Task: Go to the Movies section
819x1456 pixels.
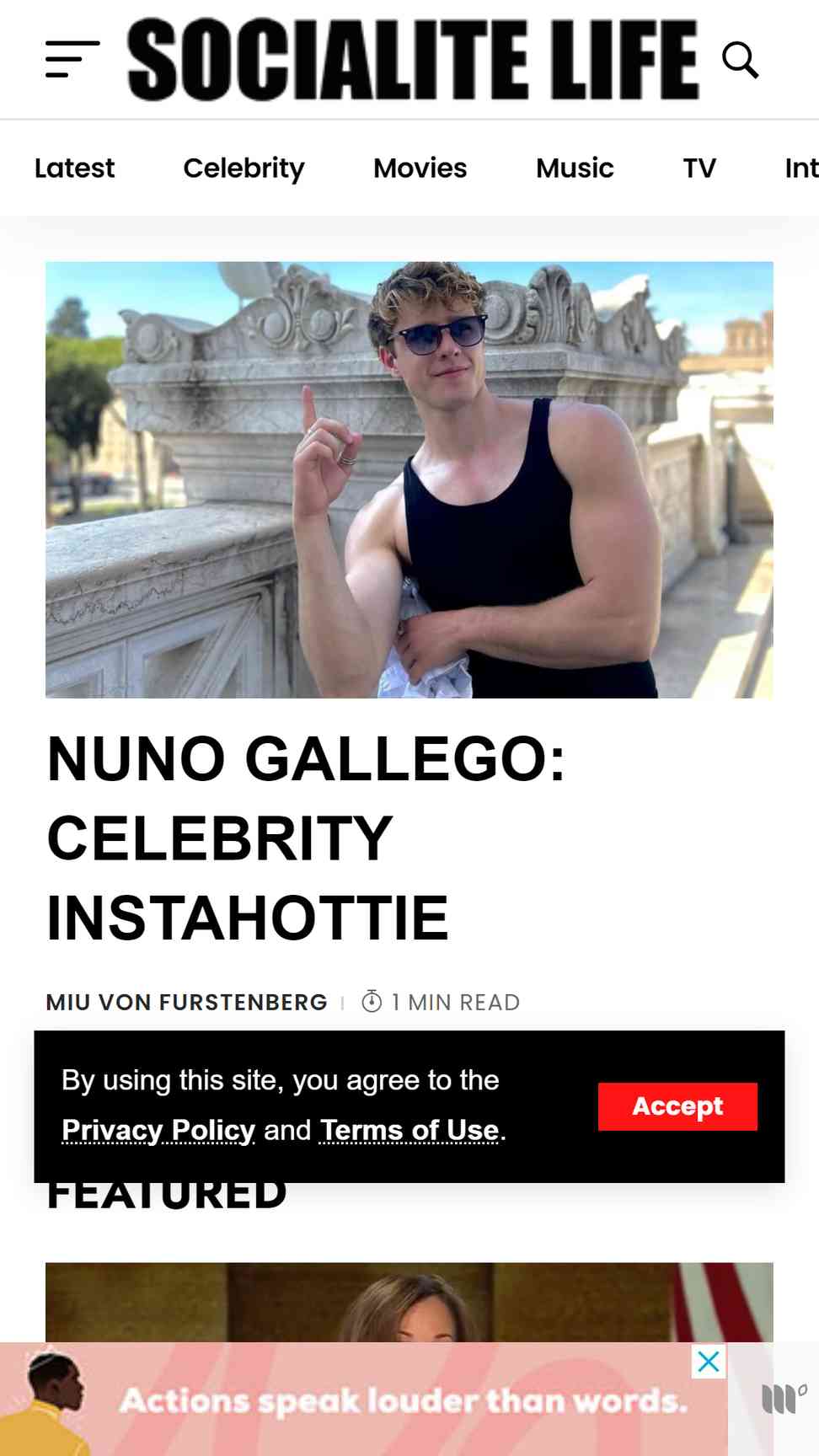Action: (x=420, y=168)
